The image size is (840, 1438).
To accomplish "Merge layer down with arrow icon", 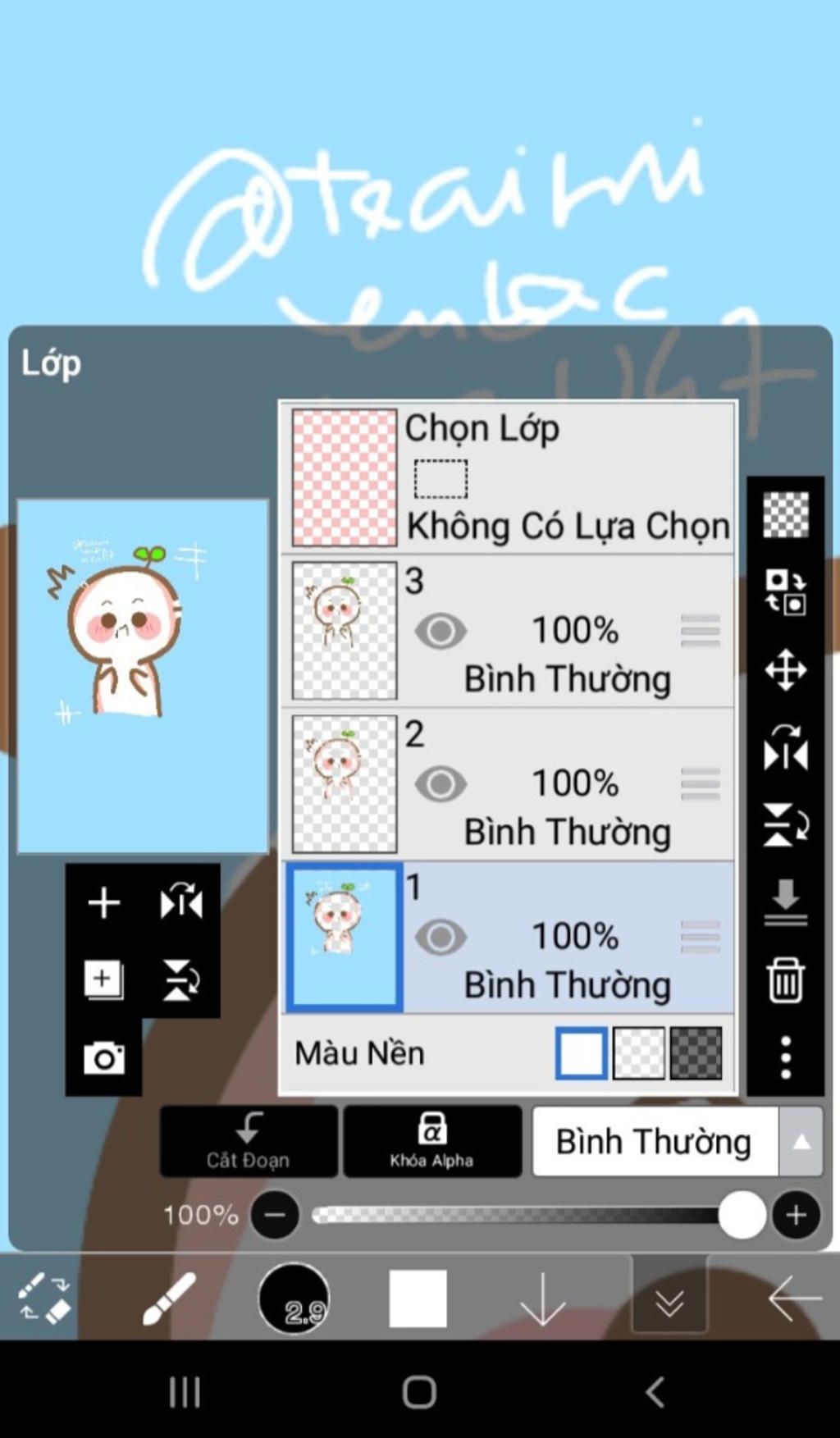I will (x=785, y=902).
